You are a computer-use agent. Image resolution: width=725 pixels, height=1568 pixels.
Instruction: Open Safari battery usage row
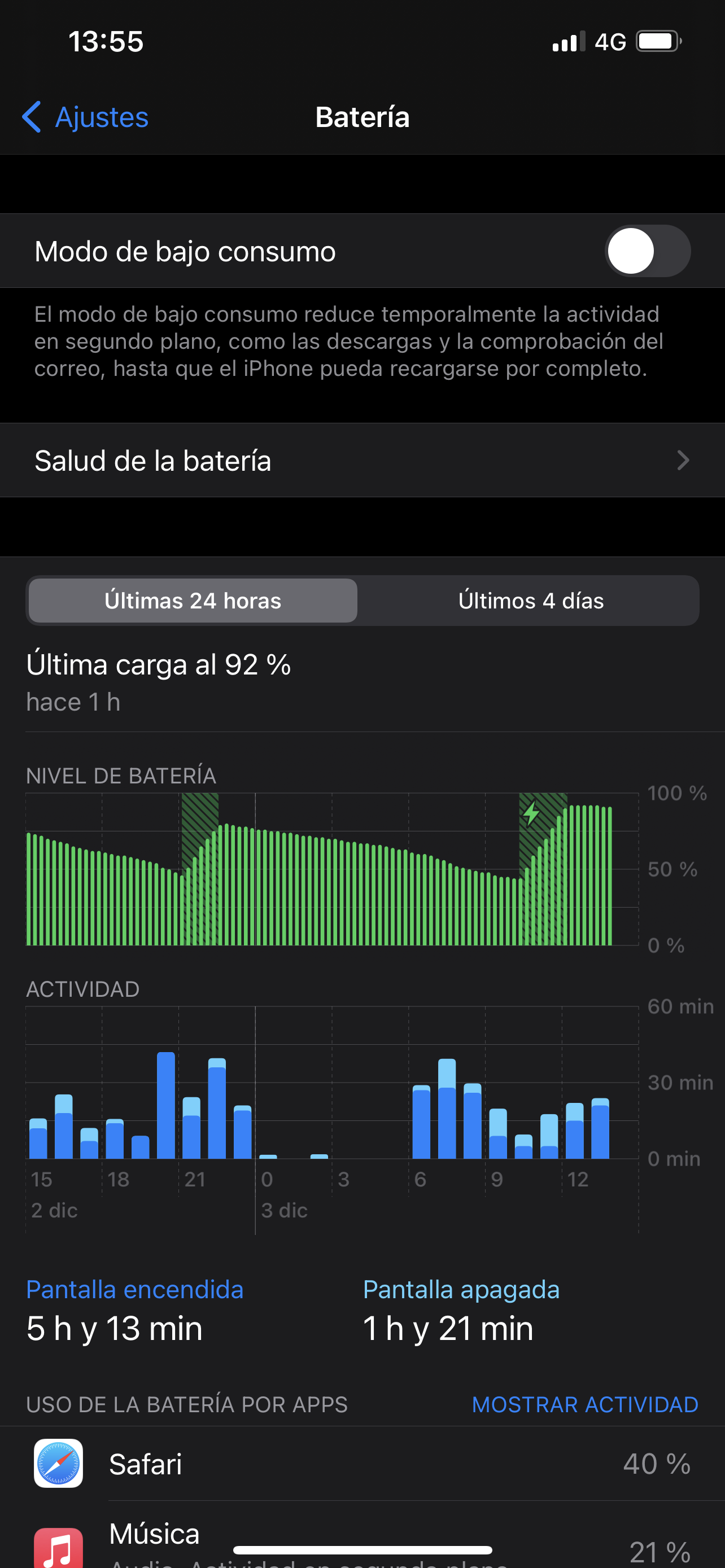click(x=362, y=1464)
